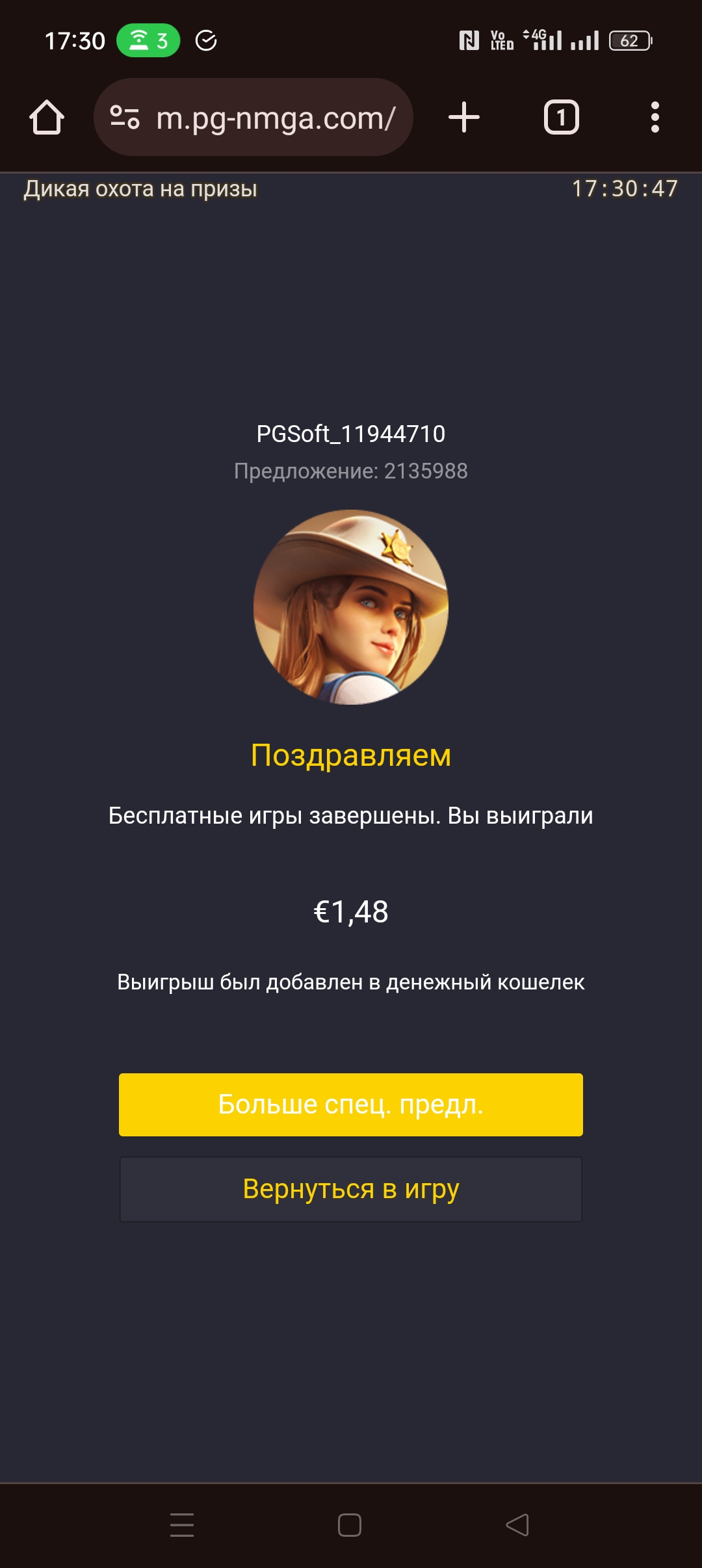Go back using system navigation arrow
The width and height of the screenshot is (702, 1568).
pos(517,1525)
